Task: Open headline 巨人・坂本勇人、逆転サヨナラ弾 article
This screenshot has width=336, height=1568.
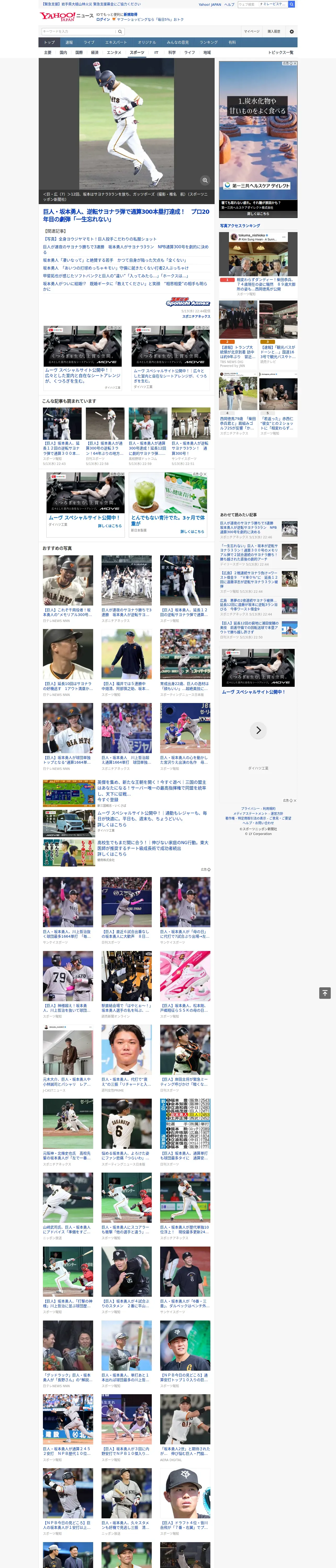Action: [126, 216]
